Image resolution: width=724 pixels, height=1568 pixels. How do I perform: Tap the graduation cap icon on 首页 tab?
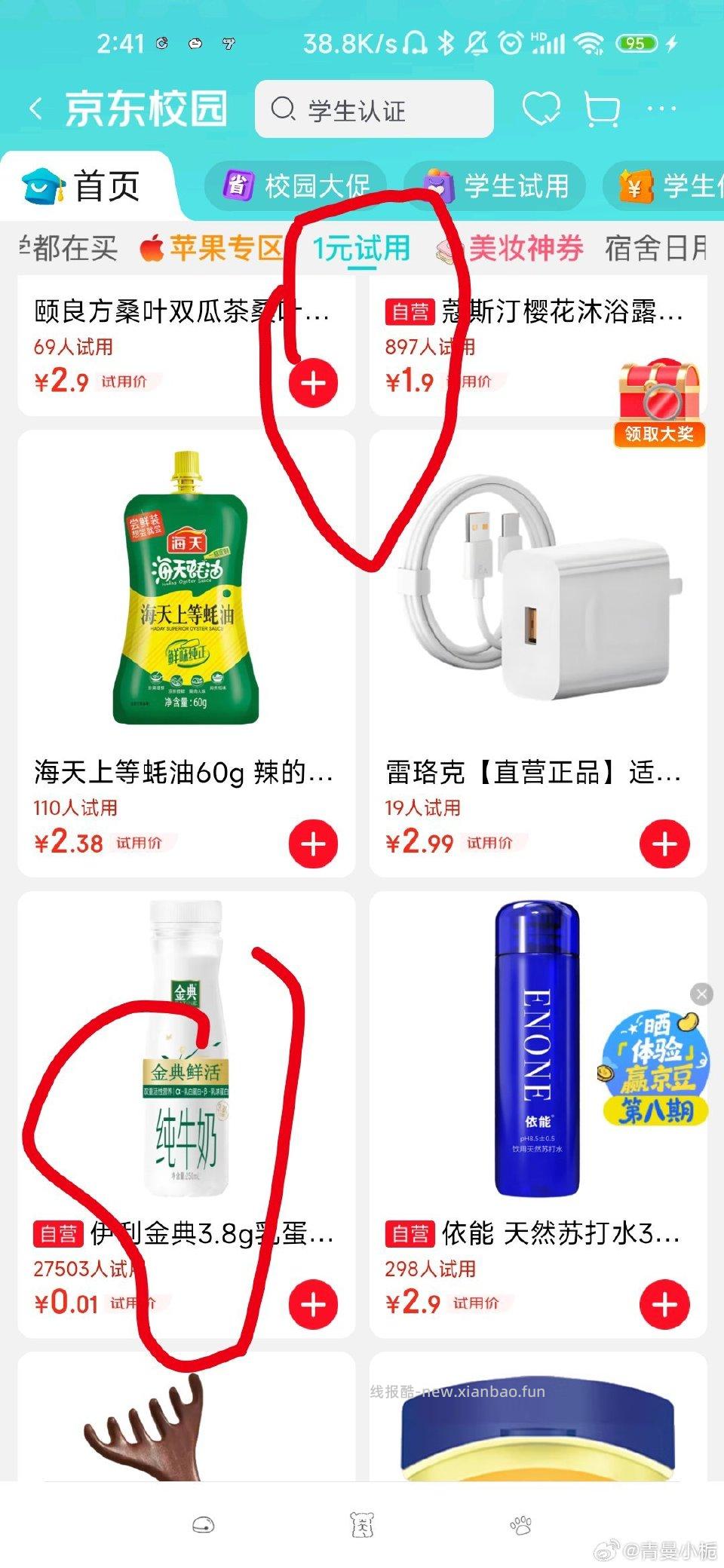pyautogui.click(x=41, y=185)
